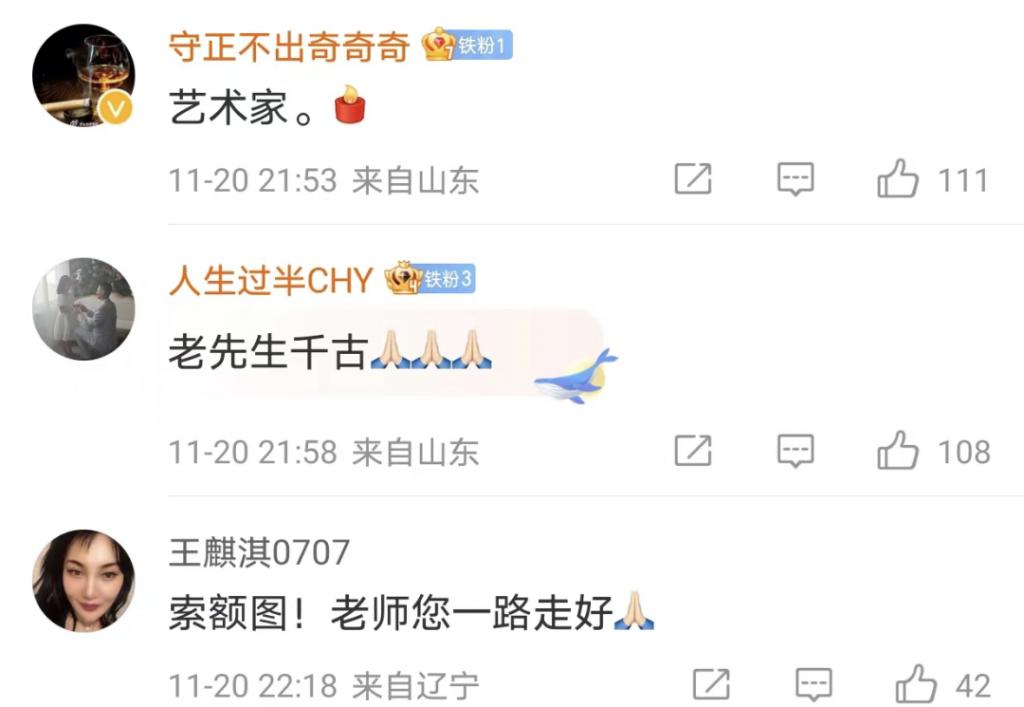
Task: Open 人生过半CHY's profile avatar
Action: pos(83,308)
